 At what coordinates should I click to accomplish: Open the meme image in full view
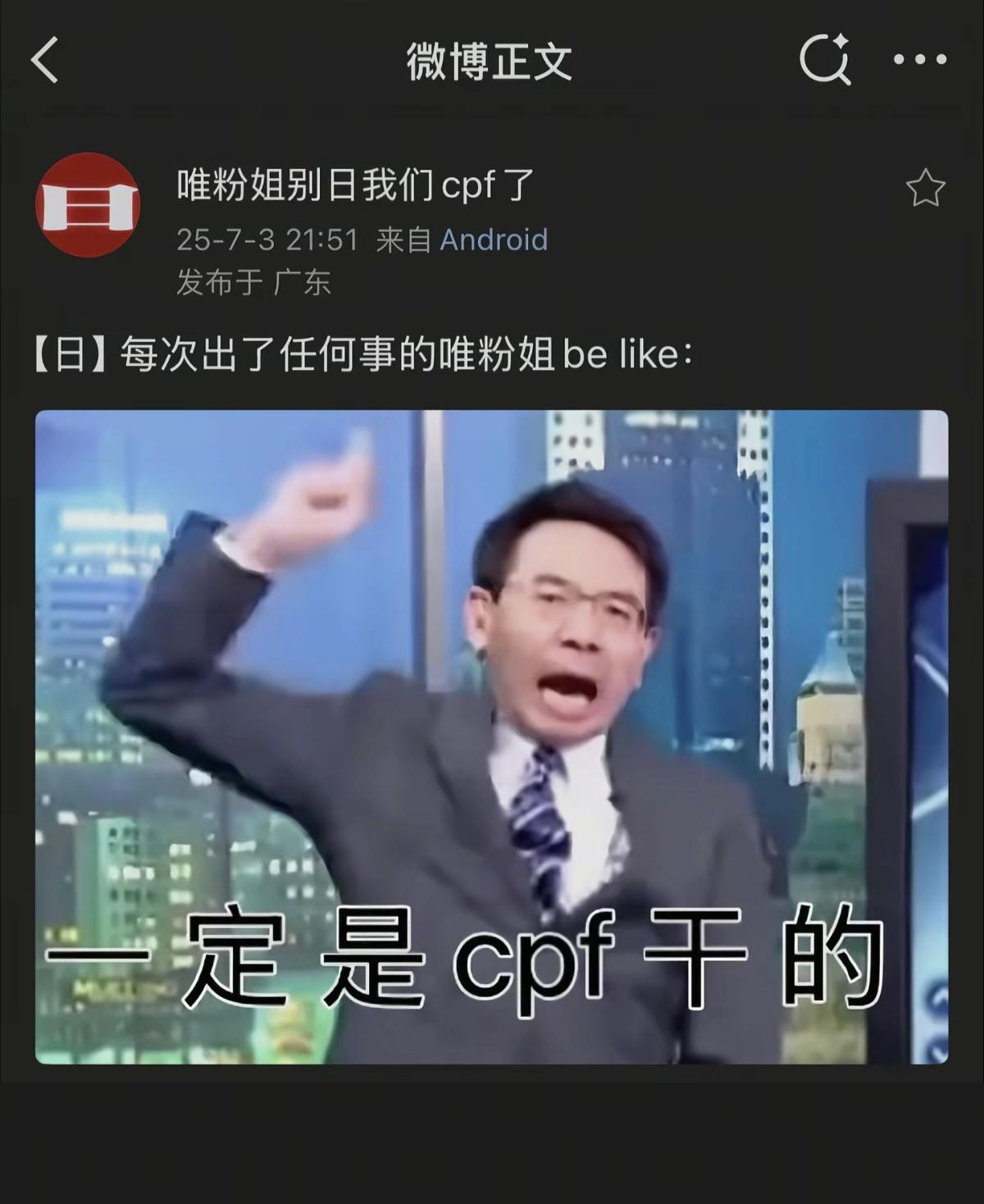[x=491, y=737]
